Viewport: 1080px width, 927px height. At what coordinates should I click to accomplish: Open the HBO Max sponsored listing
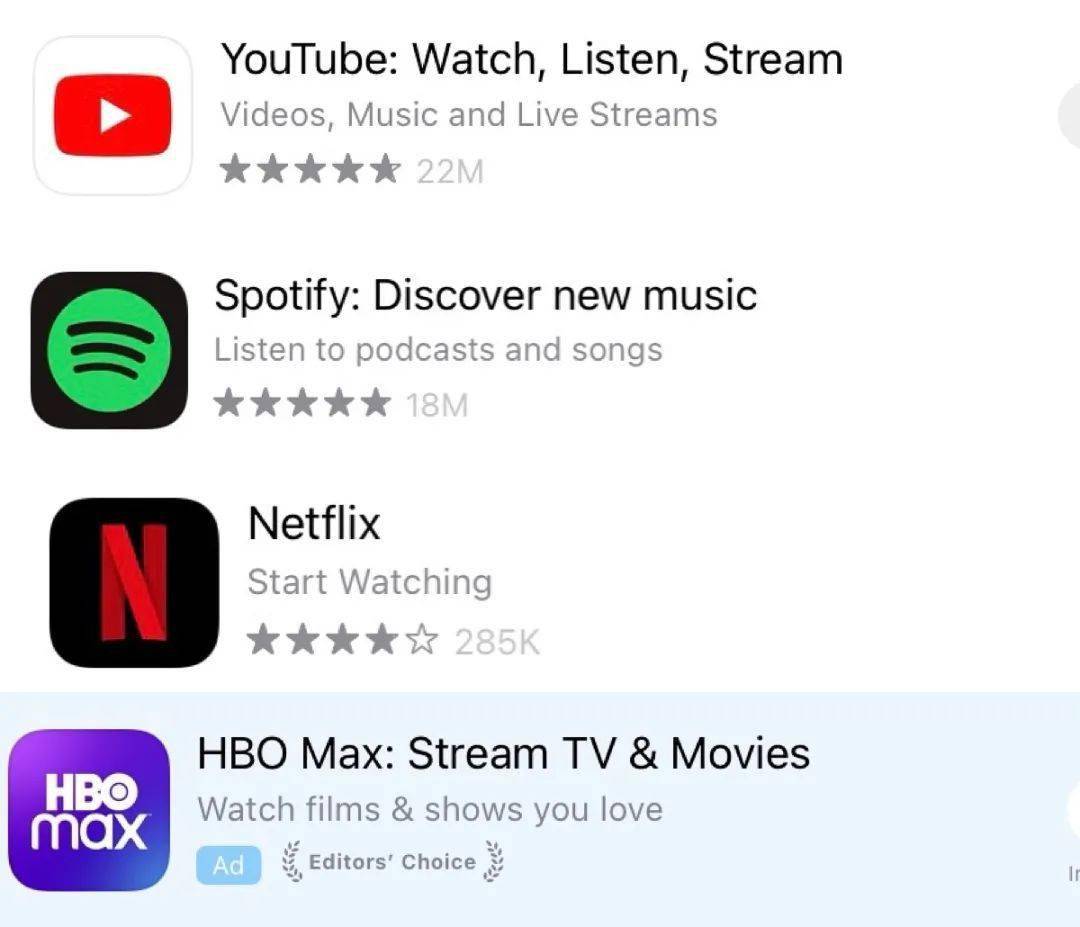point(503,753)
